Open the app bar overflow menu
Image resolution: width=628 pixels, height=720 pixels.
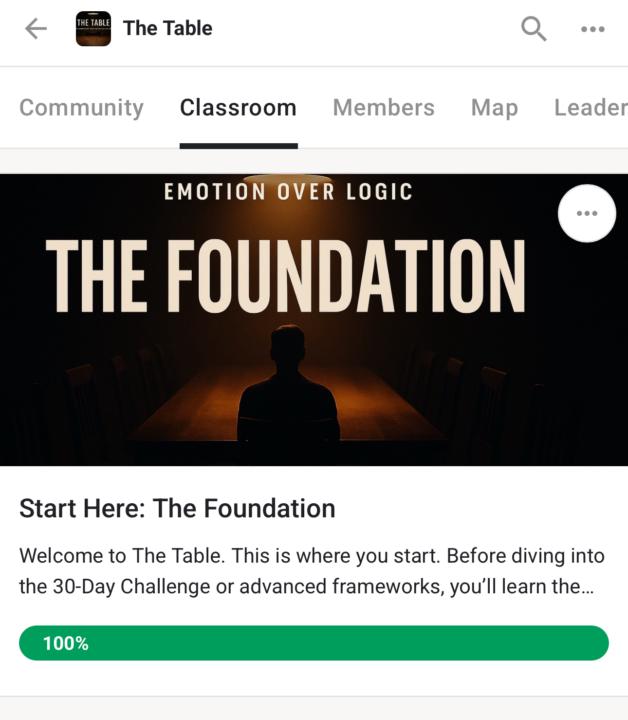593,29
